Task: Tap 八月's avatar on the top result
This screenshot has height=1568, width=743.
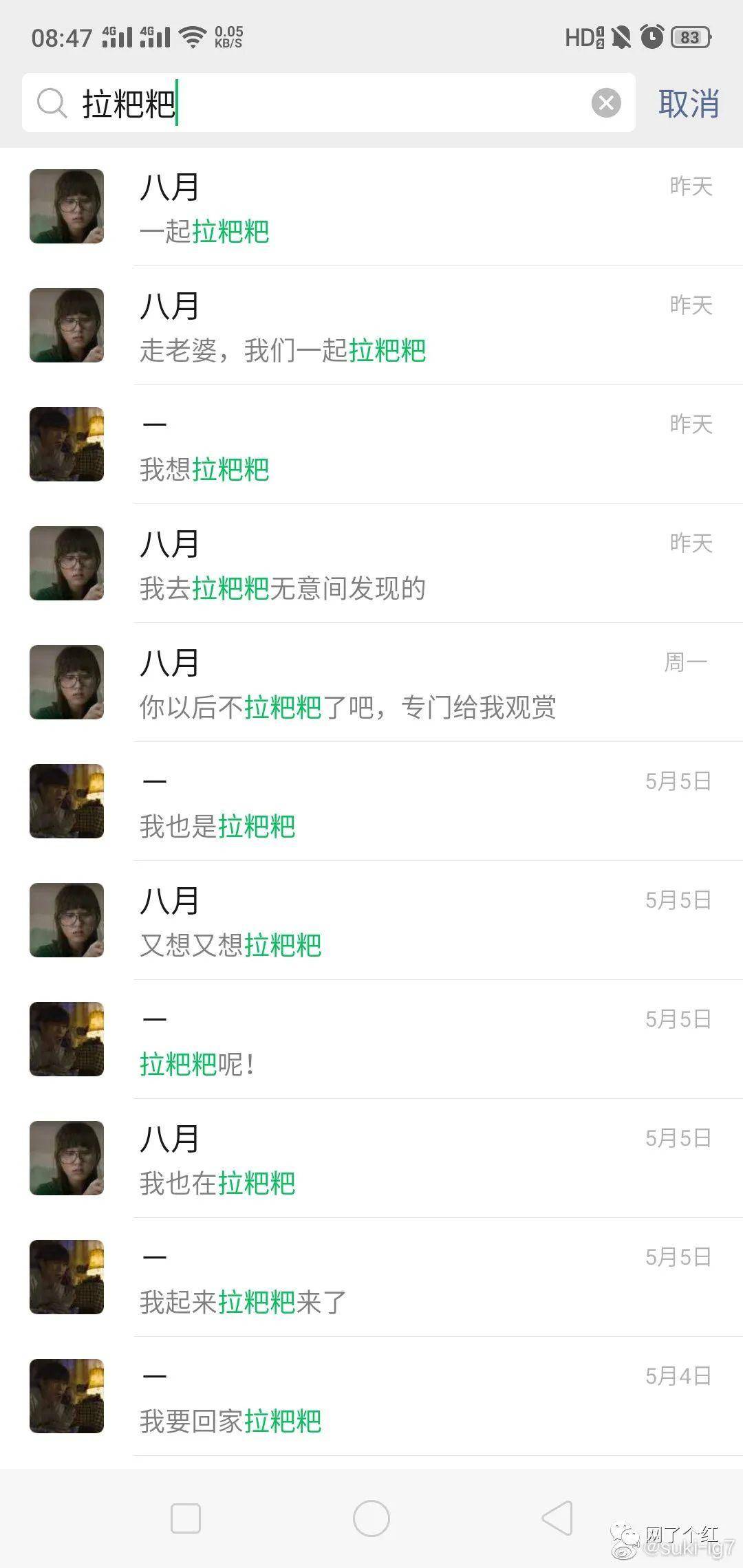Action: click(66, 206)
